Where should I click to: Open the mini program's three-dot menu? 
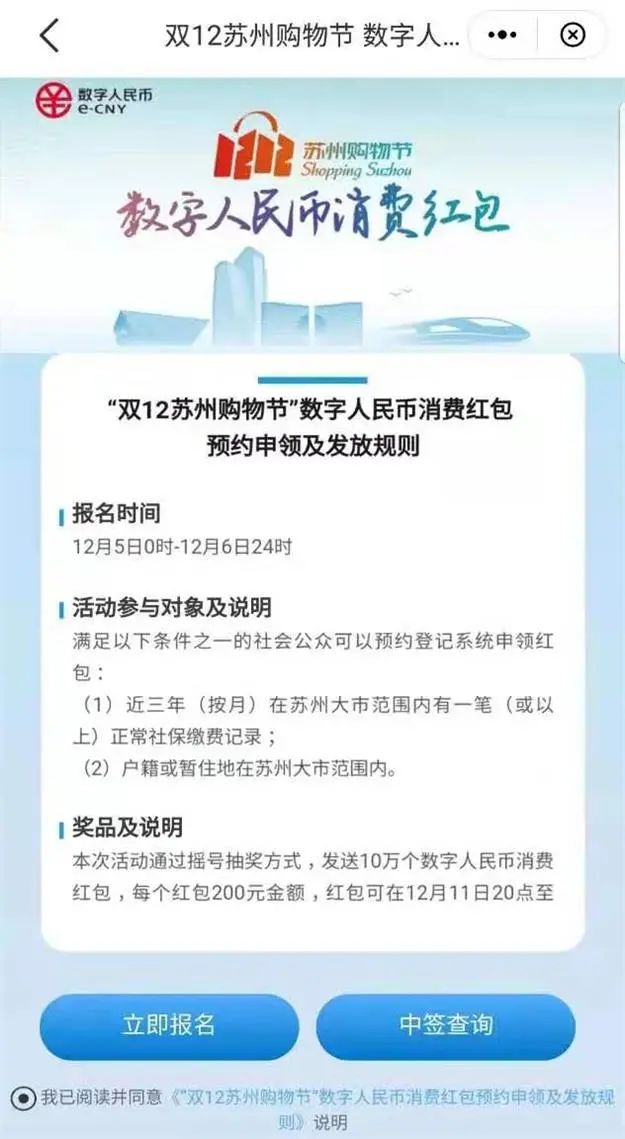tap(506, 36)
